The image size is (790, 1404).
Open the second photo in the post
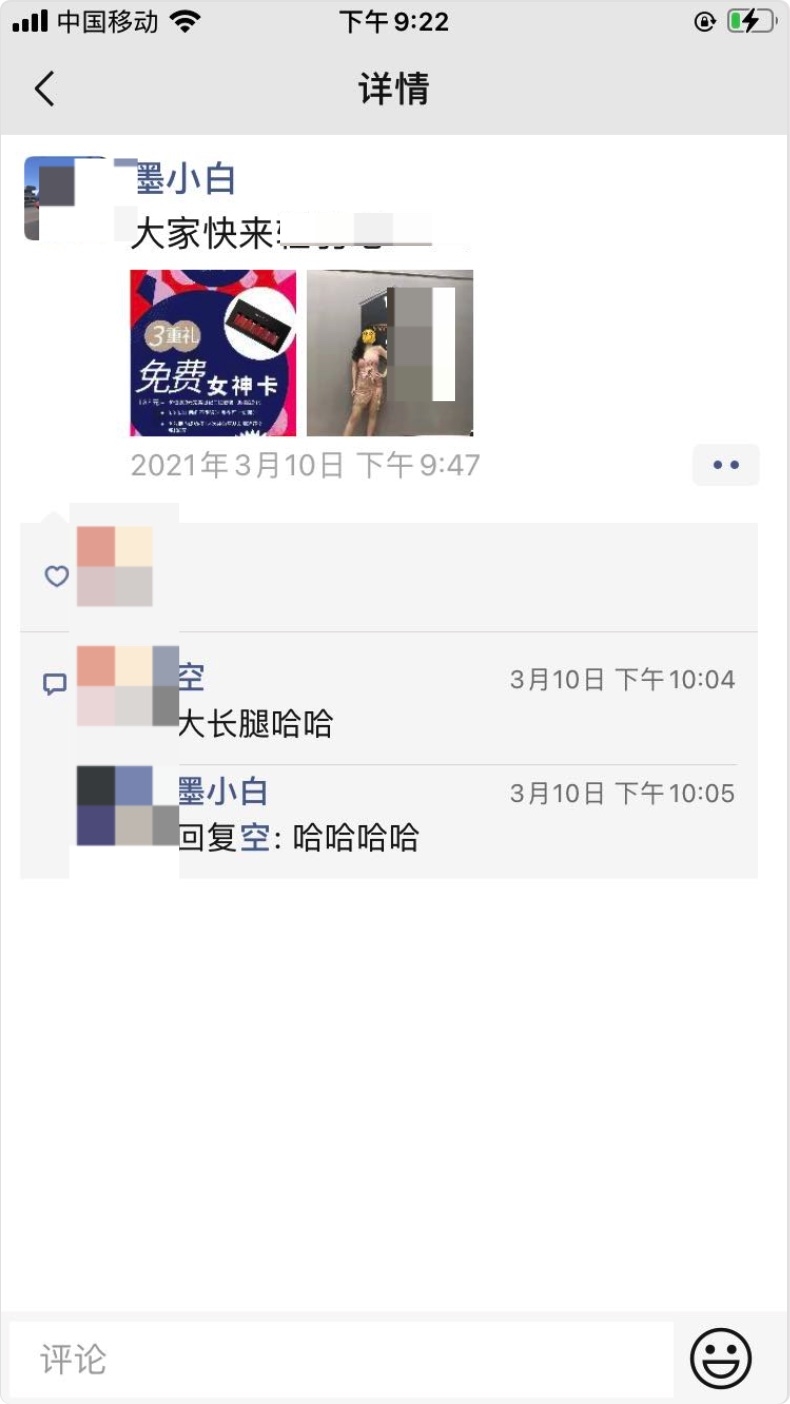390,352
